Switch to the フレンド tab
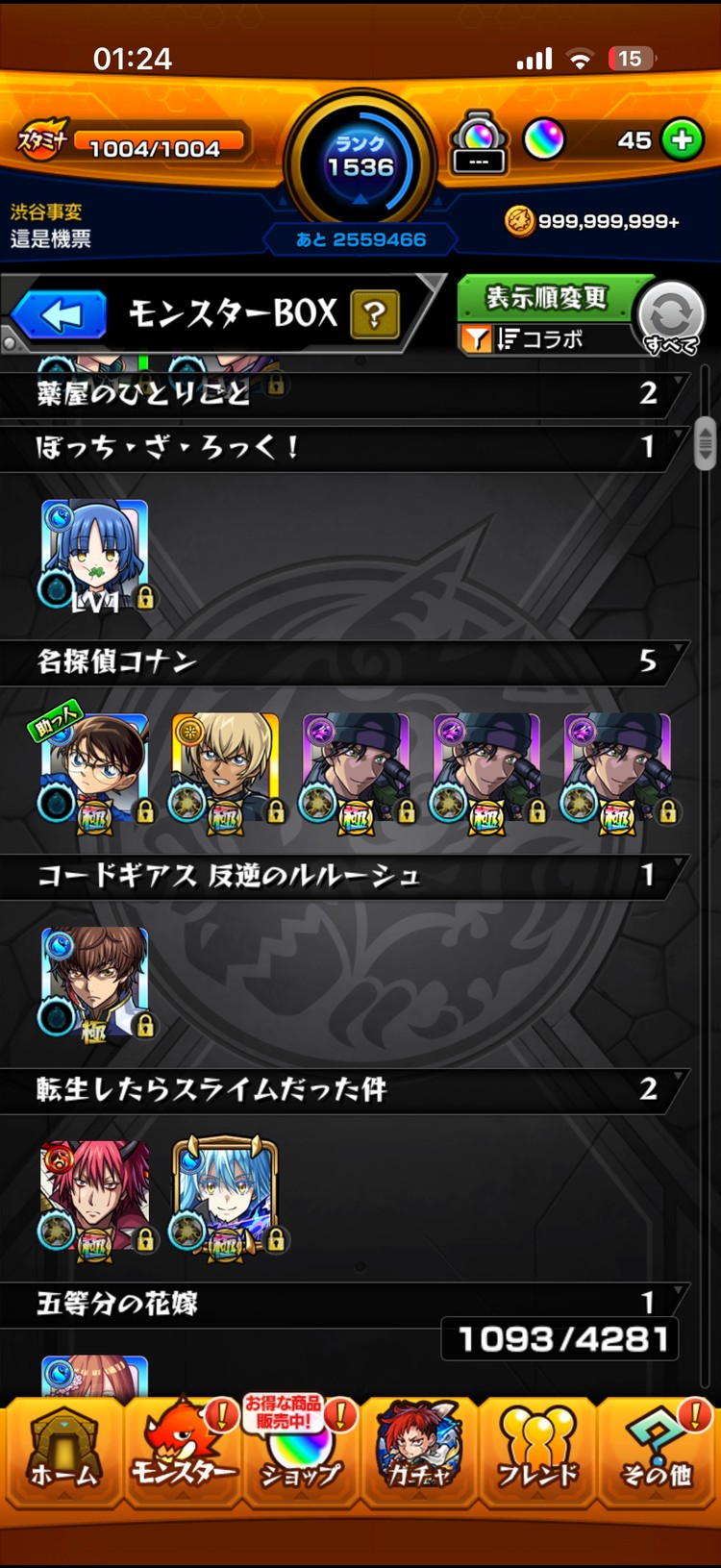This screenshot has height=1568, width=721. pyautogui.click(x=538, y=1454)
